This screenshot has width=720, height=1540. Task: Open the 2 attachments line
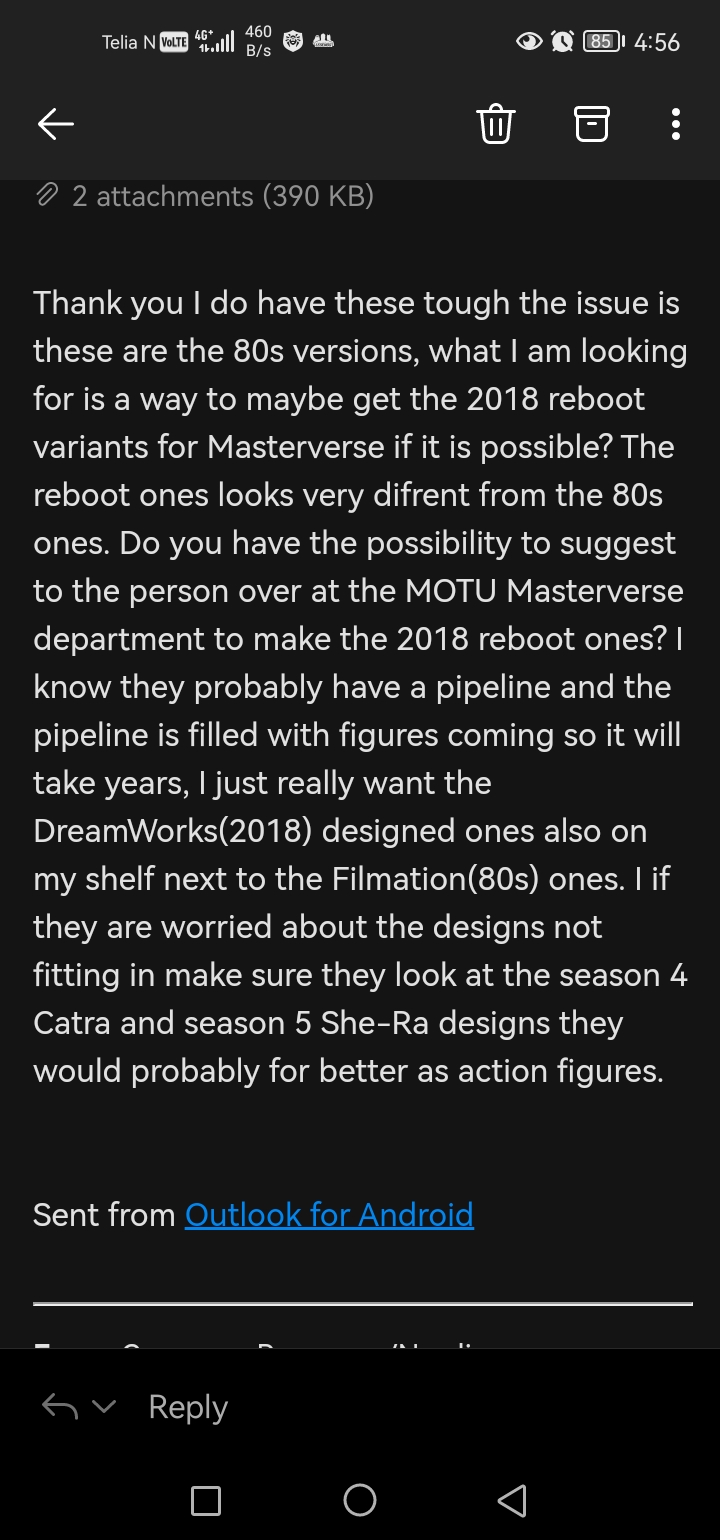pyautogui.click(x=204, y=196)
